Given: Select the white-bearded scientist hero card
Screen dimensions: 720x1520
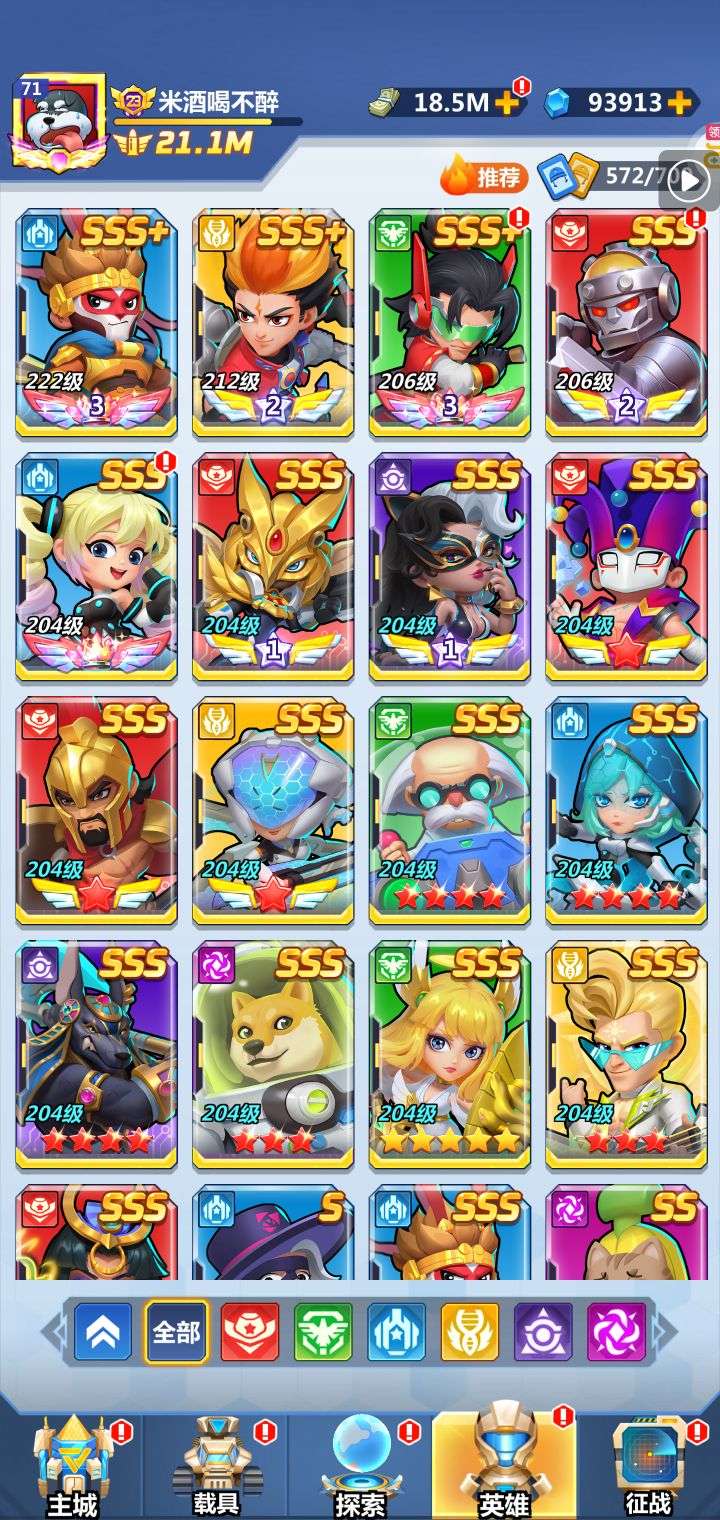Looking at the screenshot, I should tap(450, 810).
